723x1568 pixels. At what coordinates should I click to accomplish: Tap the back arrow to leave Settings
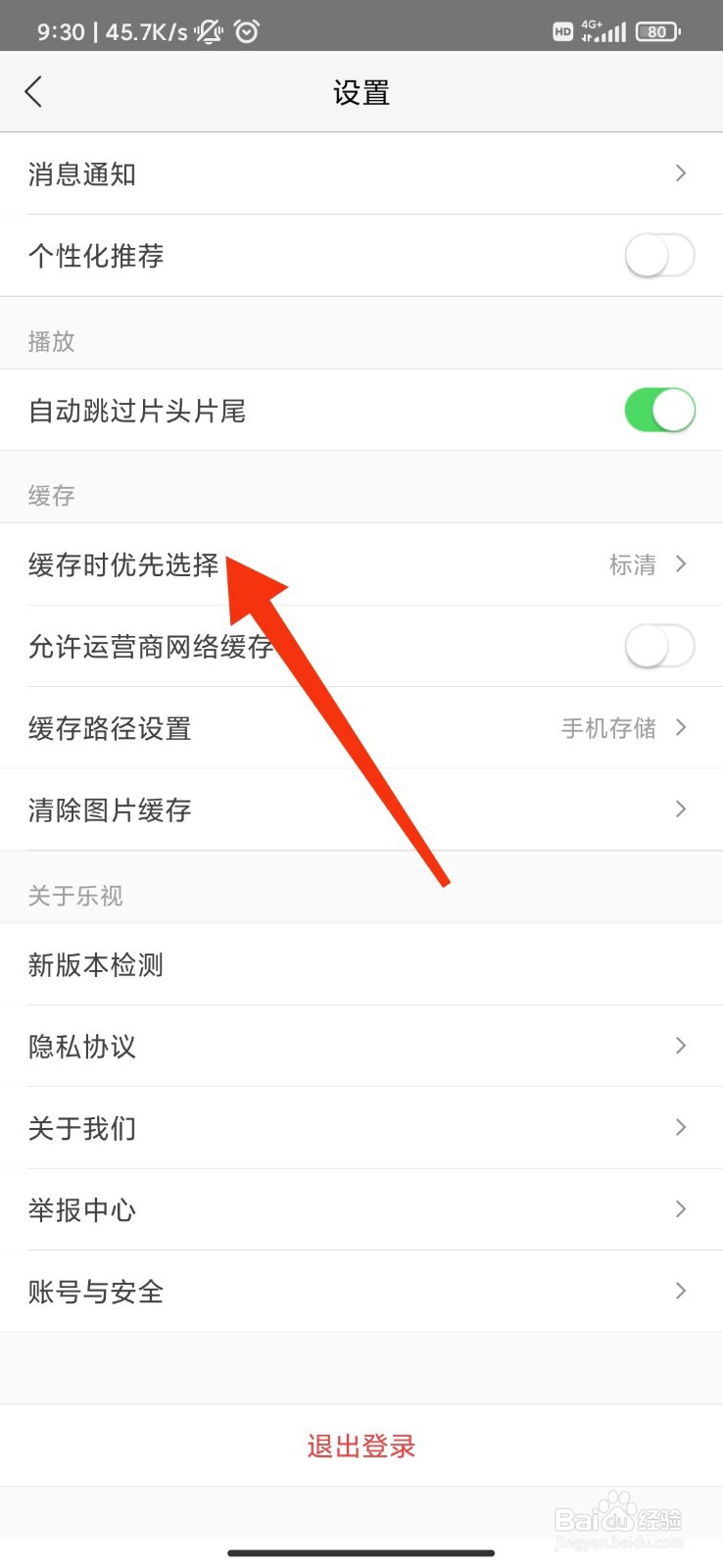(x=34, y=91)
